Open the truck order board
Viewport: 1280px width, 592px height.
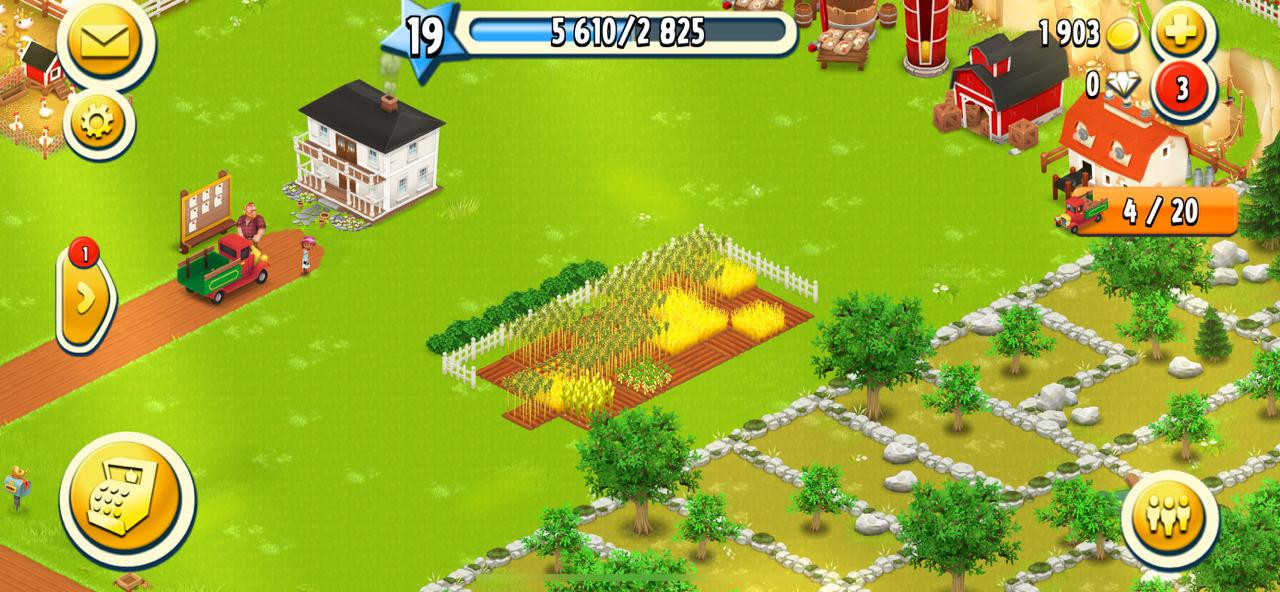[x=206, y=209]
